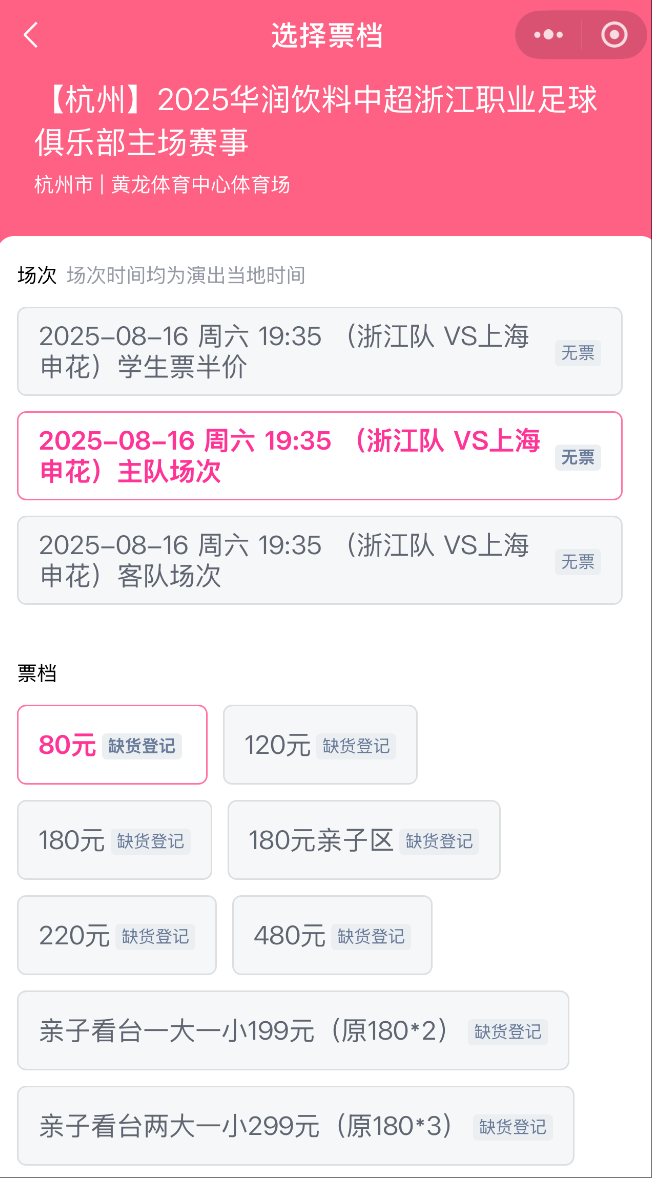
Task: Select the 180元亲子区 ticket tier
Action: coord(363,840)
